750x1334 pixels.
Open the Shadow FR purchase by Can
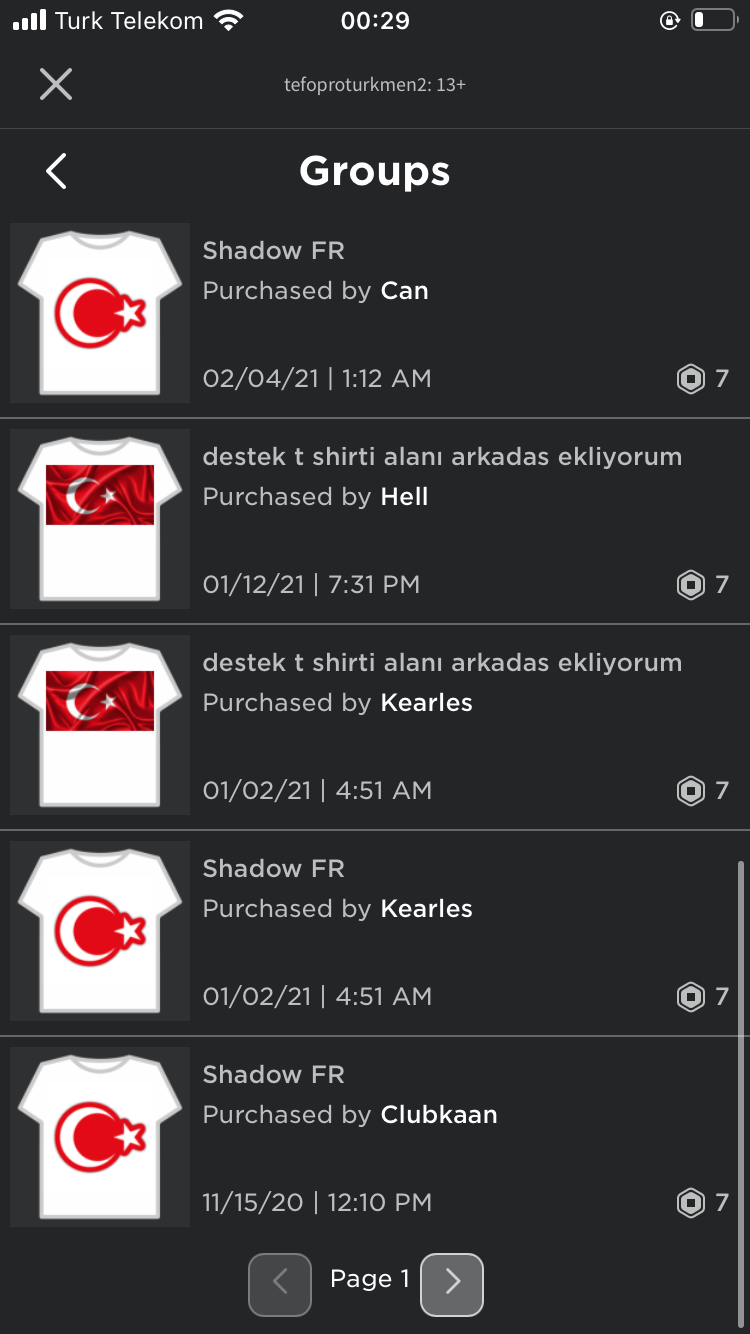tap(375, 314)
